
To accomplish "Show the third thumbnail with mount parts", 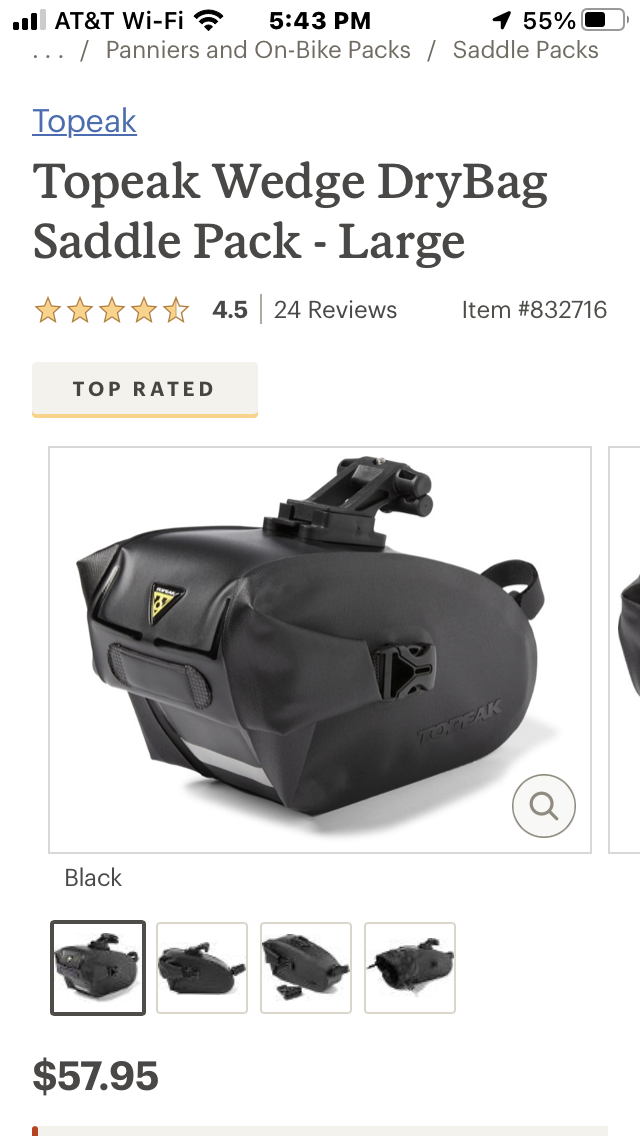I will (306, 967).
